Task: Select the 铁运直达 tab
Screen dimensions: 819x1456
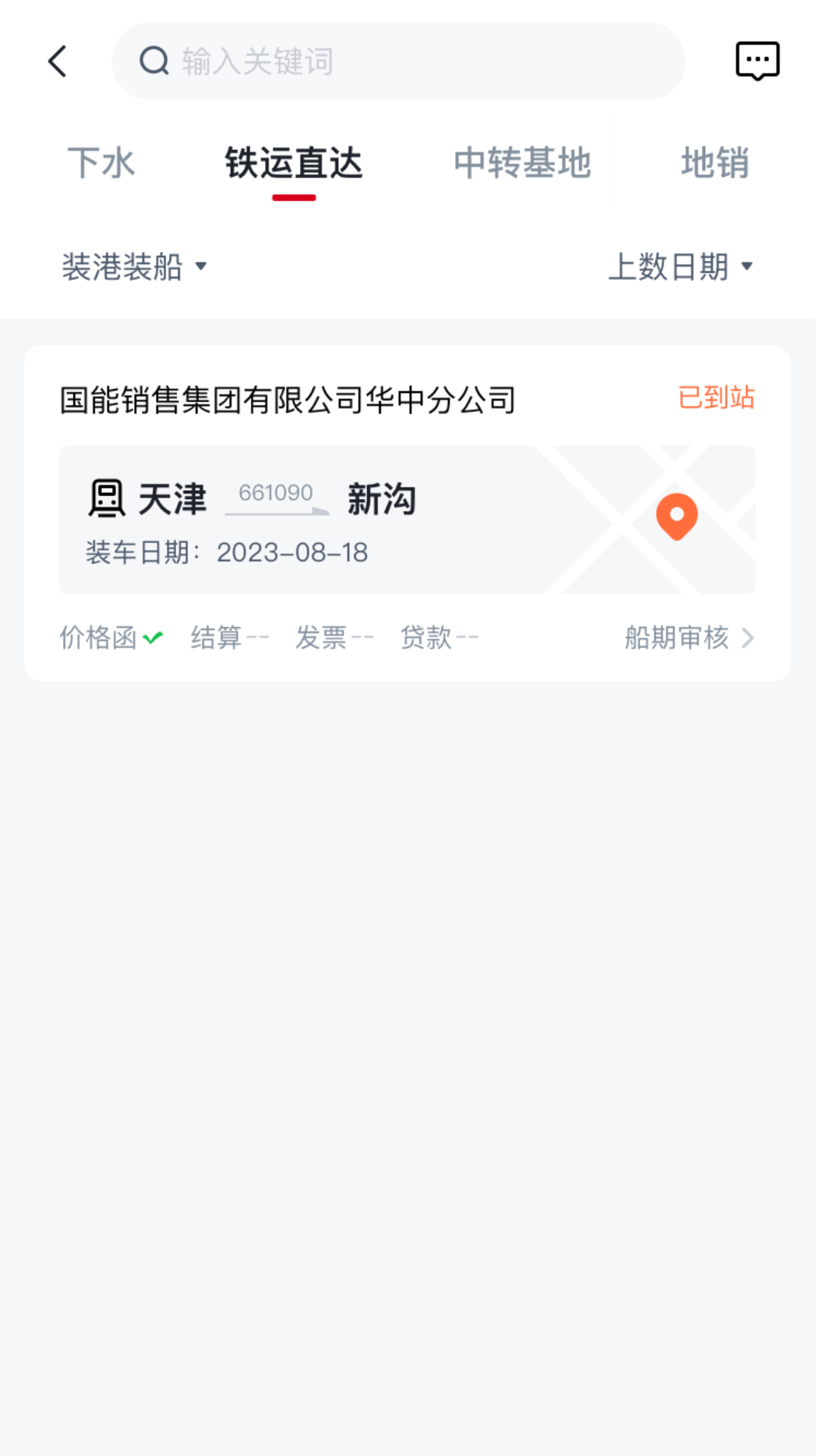Action: (x=293, y=163)
